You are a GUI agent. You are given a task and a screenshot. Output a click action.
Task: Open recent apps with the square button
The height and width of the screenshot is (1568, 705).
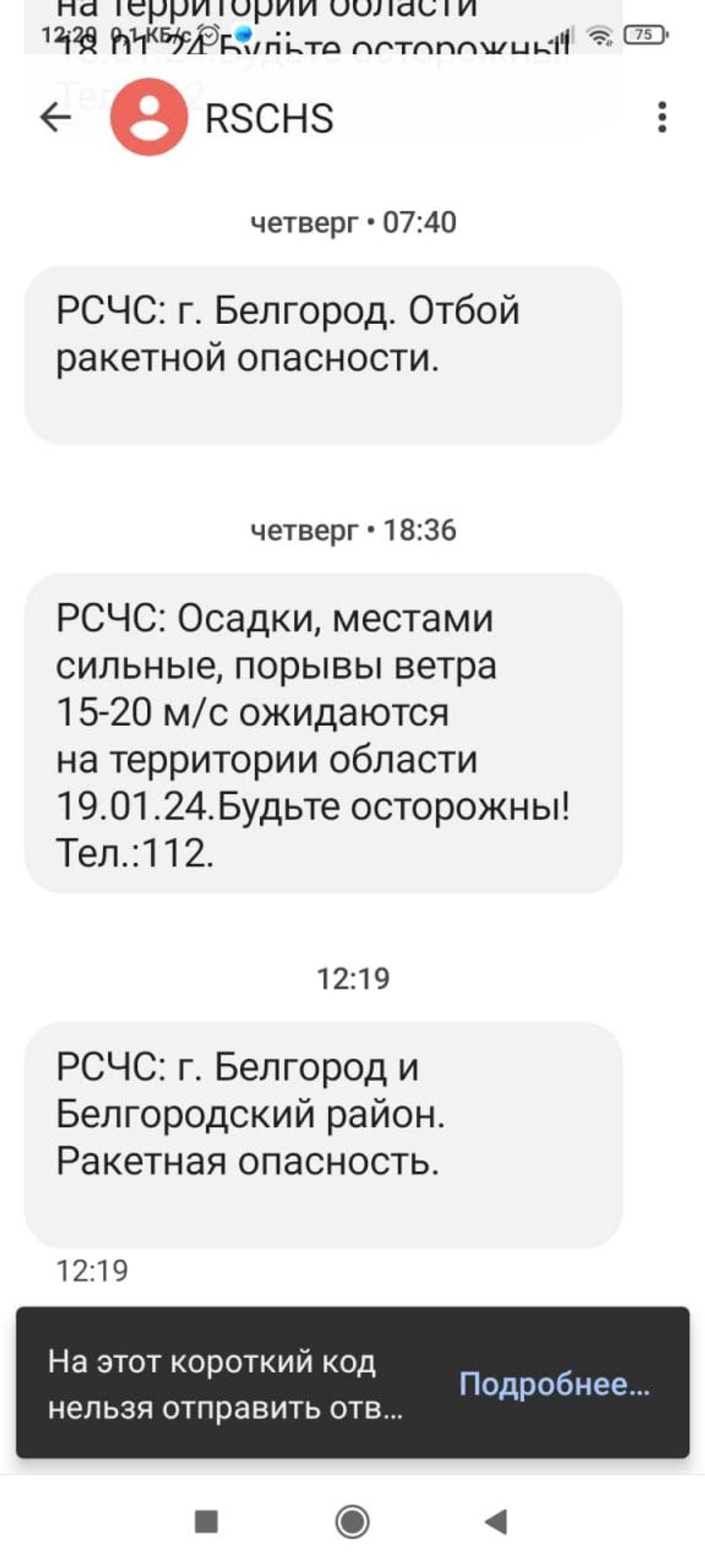pyautogui.click(x=206, y=1520)
